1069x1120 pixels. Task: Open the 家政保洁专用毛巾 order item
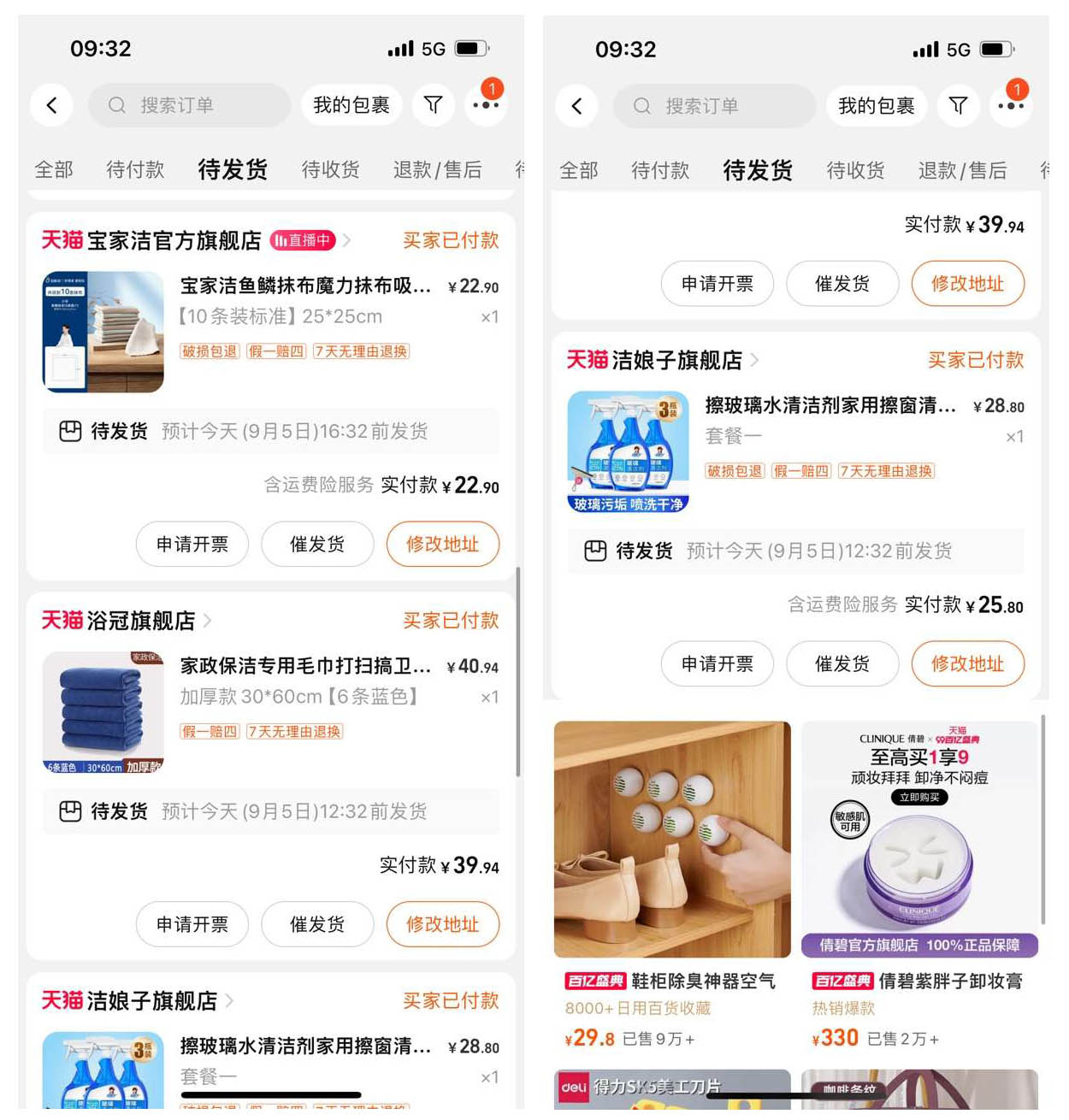pos(304,667)
